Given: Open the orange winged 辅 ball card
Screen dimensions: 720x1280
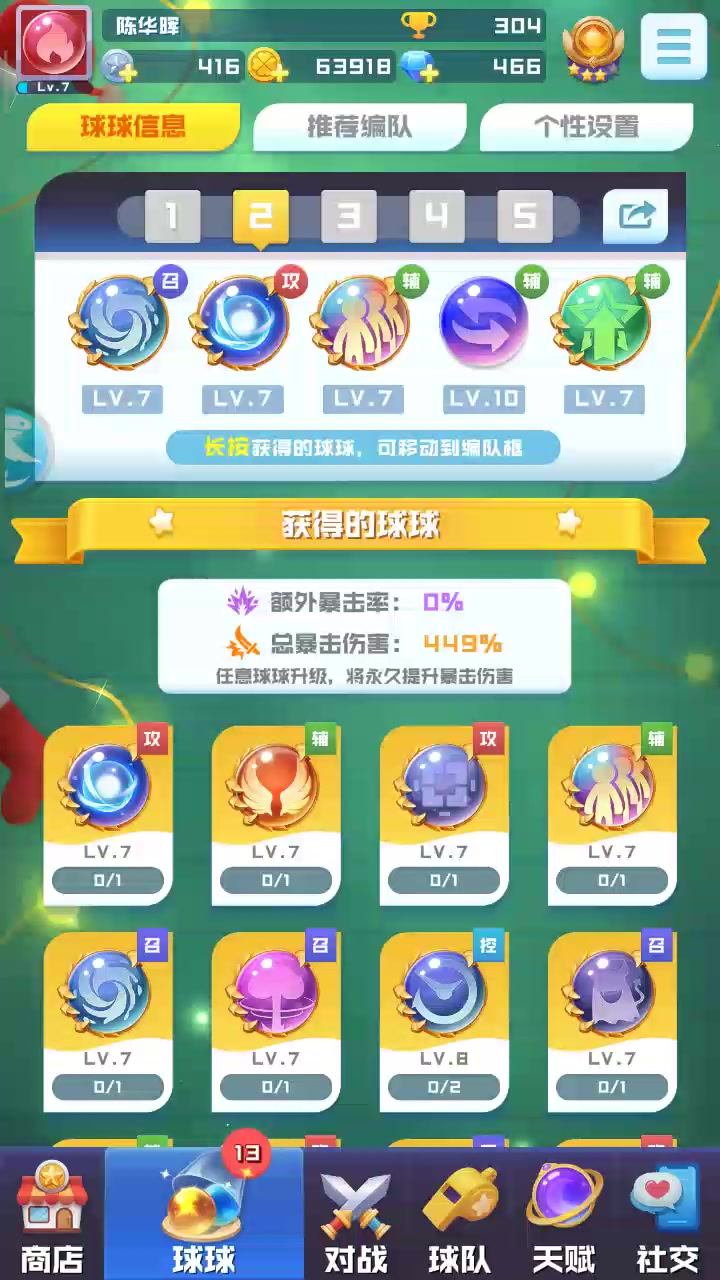Looking at the screenshot, I should click(276, 814).
